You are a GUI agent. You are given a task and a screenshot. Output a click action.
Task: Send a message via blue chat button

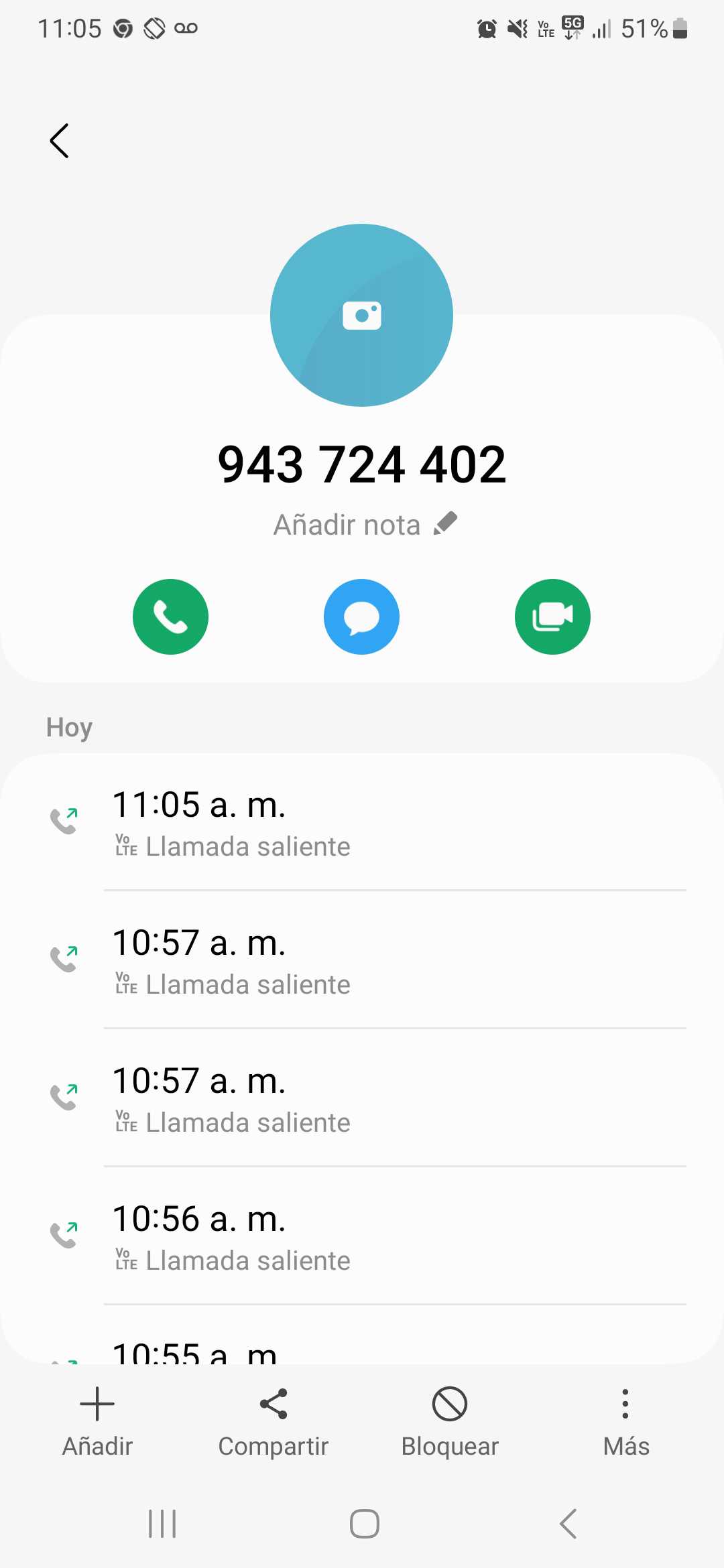362,616
